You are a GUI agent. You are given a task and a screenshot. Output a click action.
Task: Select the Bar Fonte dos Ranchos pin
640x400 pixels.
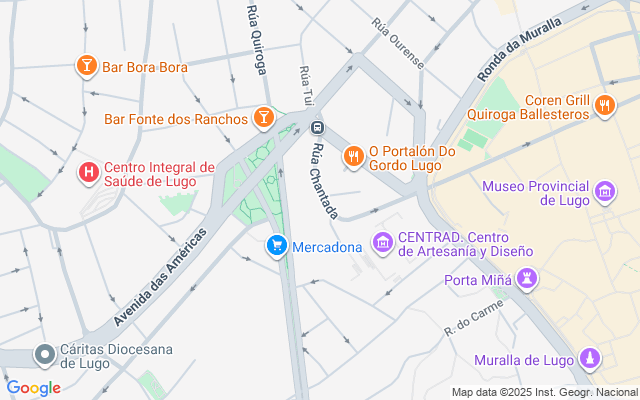tap(264, 119)
